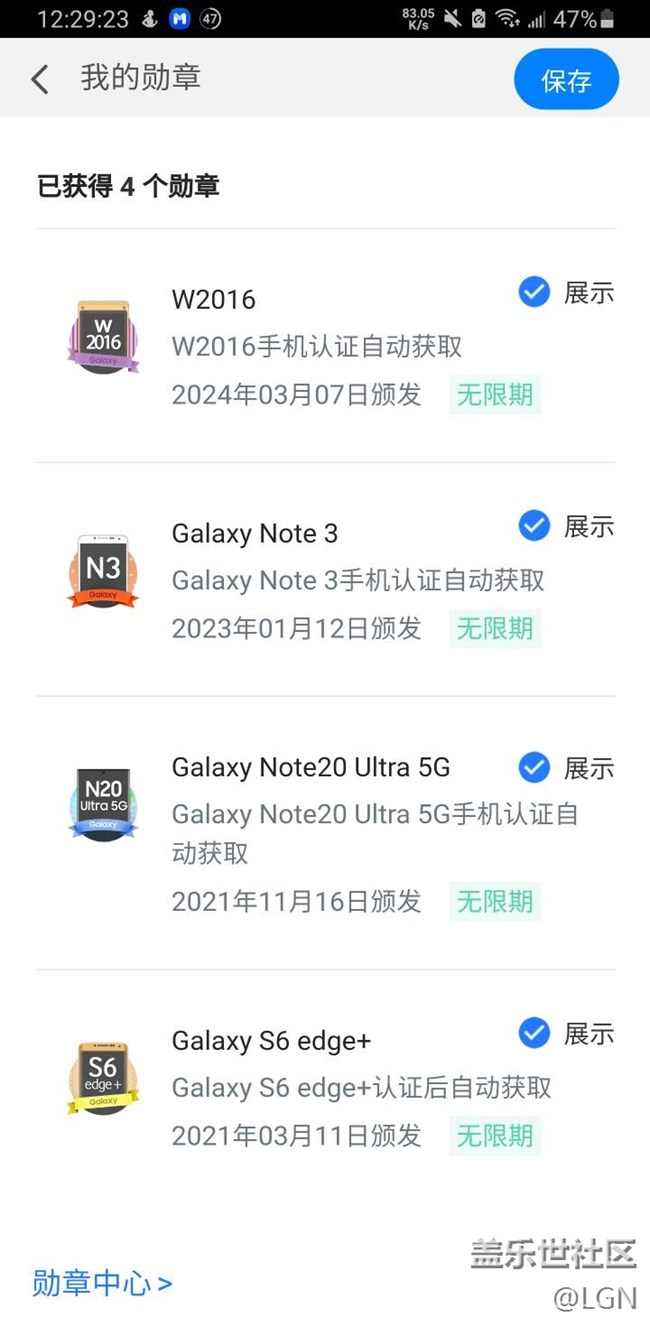This screenshot has width=650, height=1336.
Task: Uncheck 展示 for Galaxy S6 edge+ medal
Action: click(x=534, y=1033)
